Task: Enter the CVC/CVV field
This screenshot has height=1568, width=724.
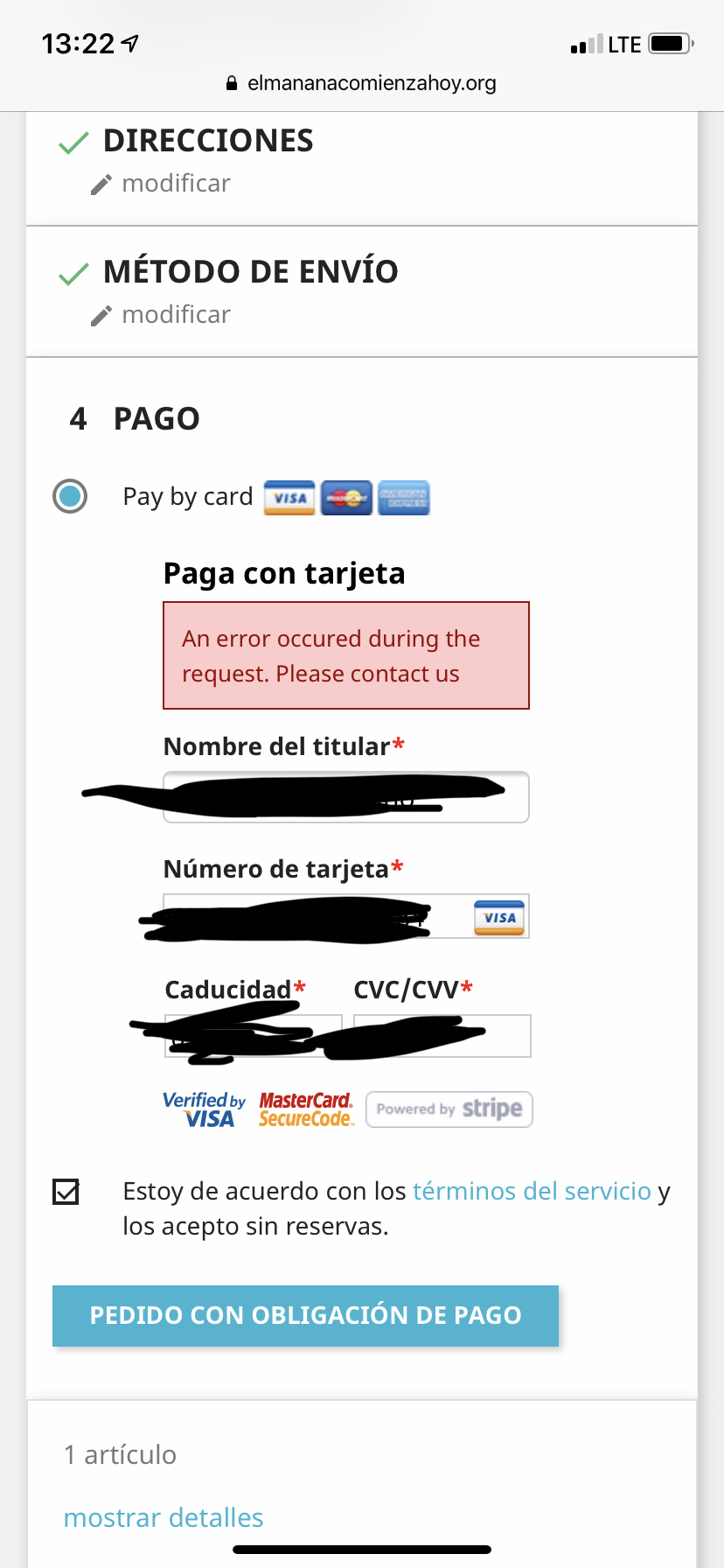Action: tap(442, 1036)
